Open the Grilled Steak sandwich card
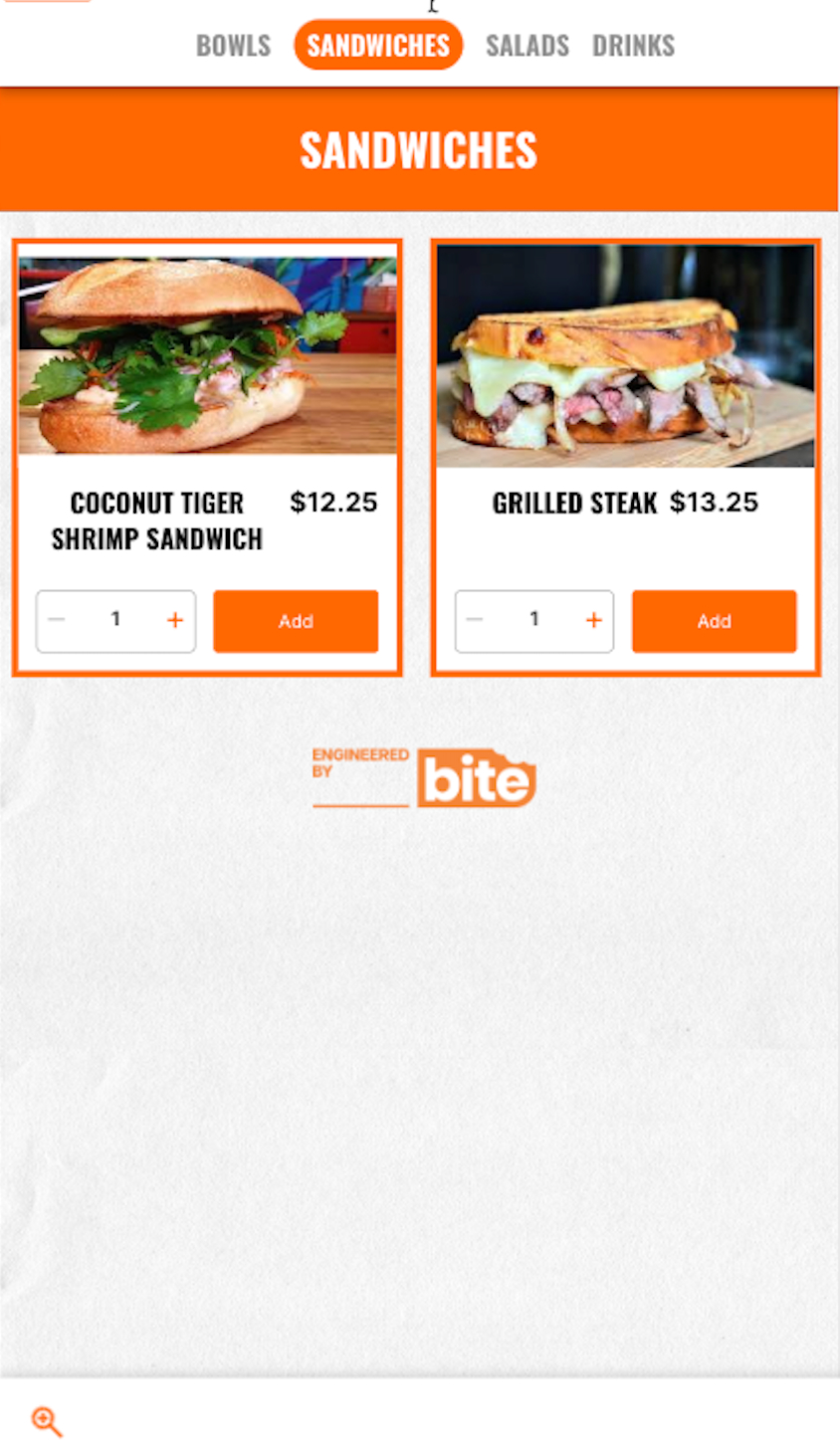The width and height of the screenshot is (840, 1451). tap(626, 458)
